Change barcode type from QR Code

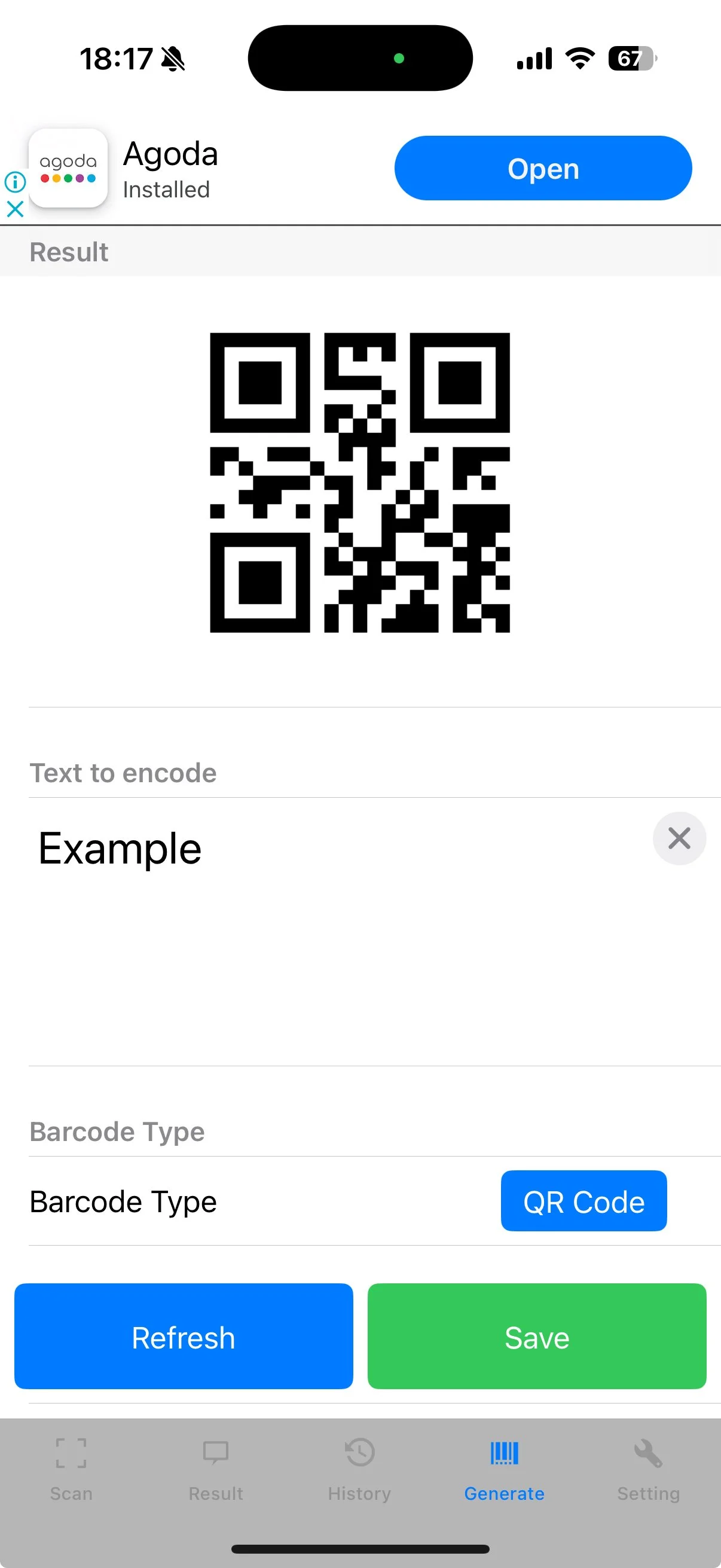tap(583, 1200)
